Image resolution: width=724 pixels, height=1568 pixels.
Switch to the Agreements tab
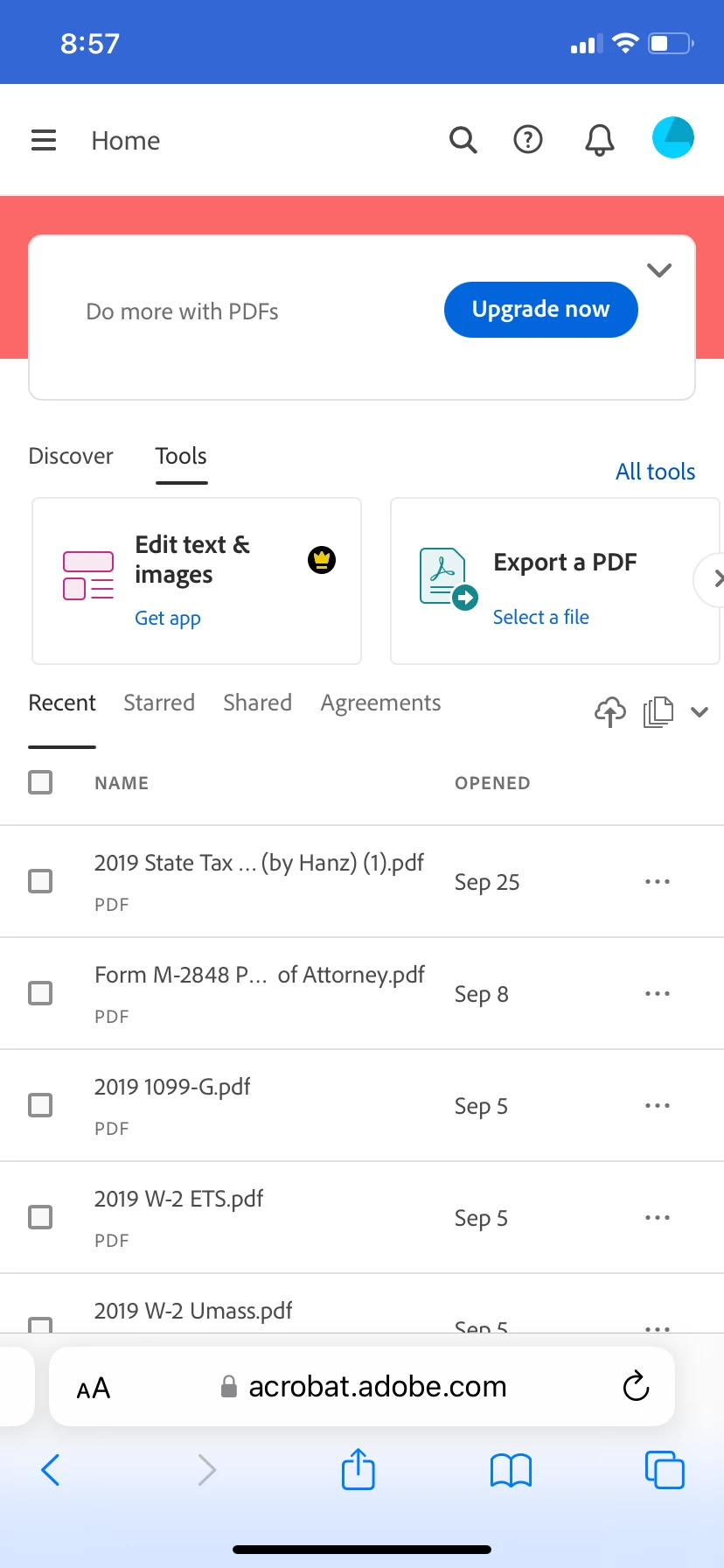click(380, 703)
